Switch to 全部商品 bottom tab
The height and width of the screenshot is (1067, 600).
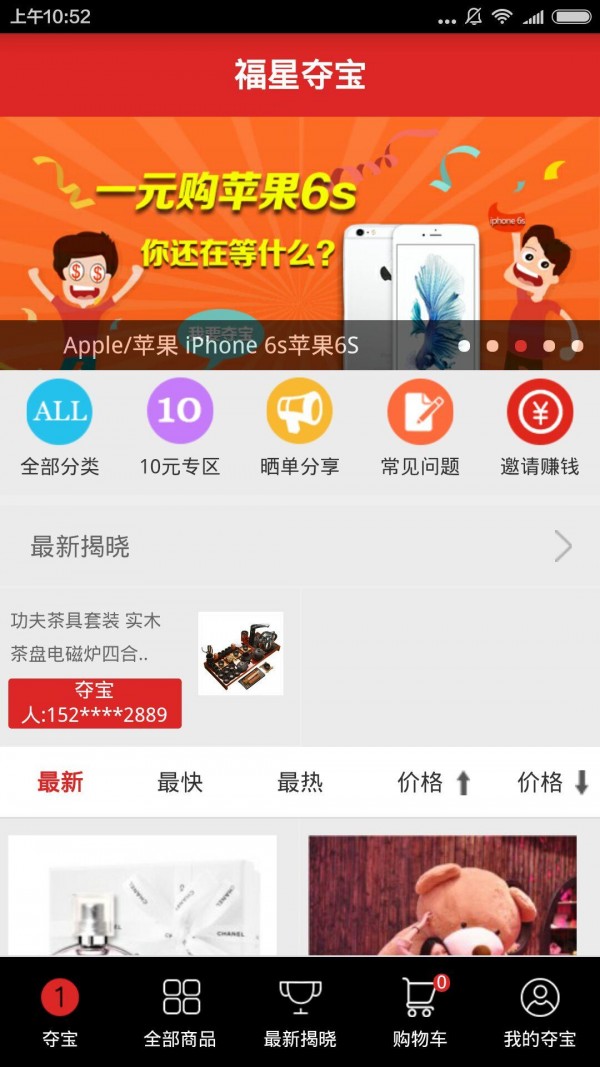(x=180, y=1012)
